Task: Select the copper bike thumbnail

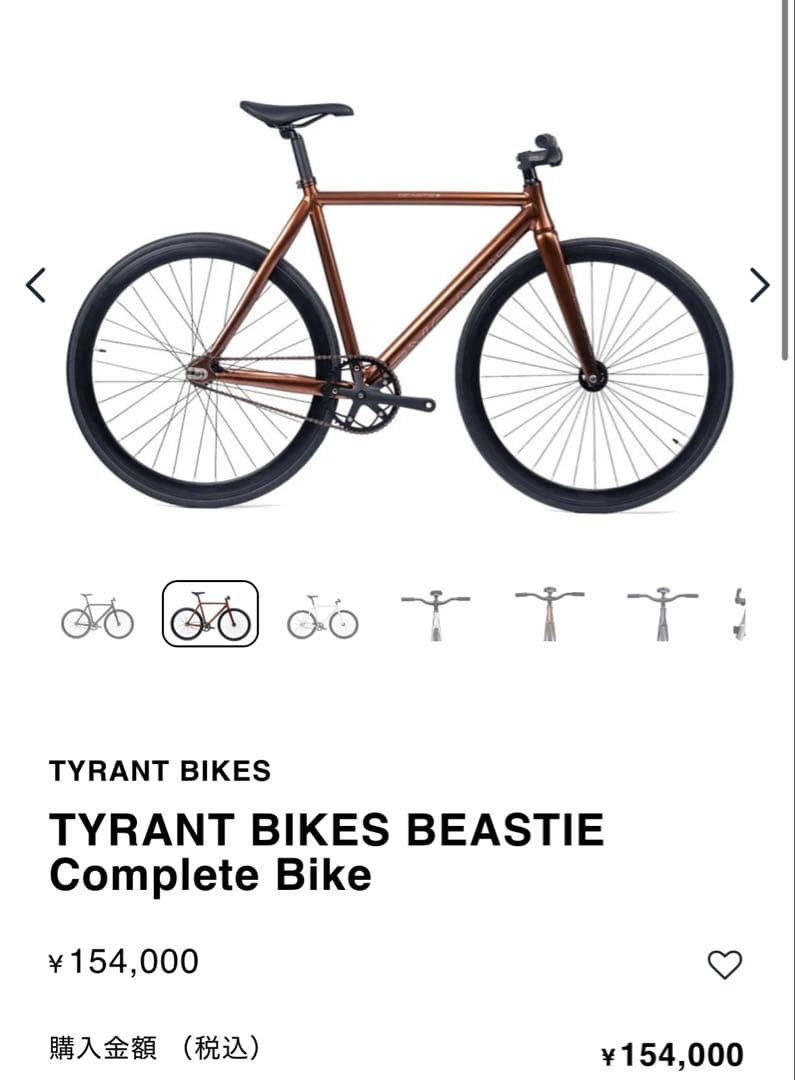Action: click(x=208, y=612)
